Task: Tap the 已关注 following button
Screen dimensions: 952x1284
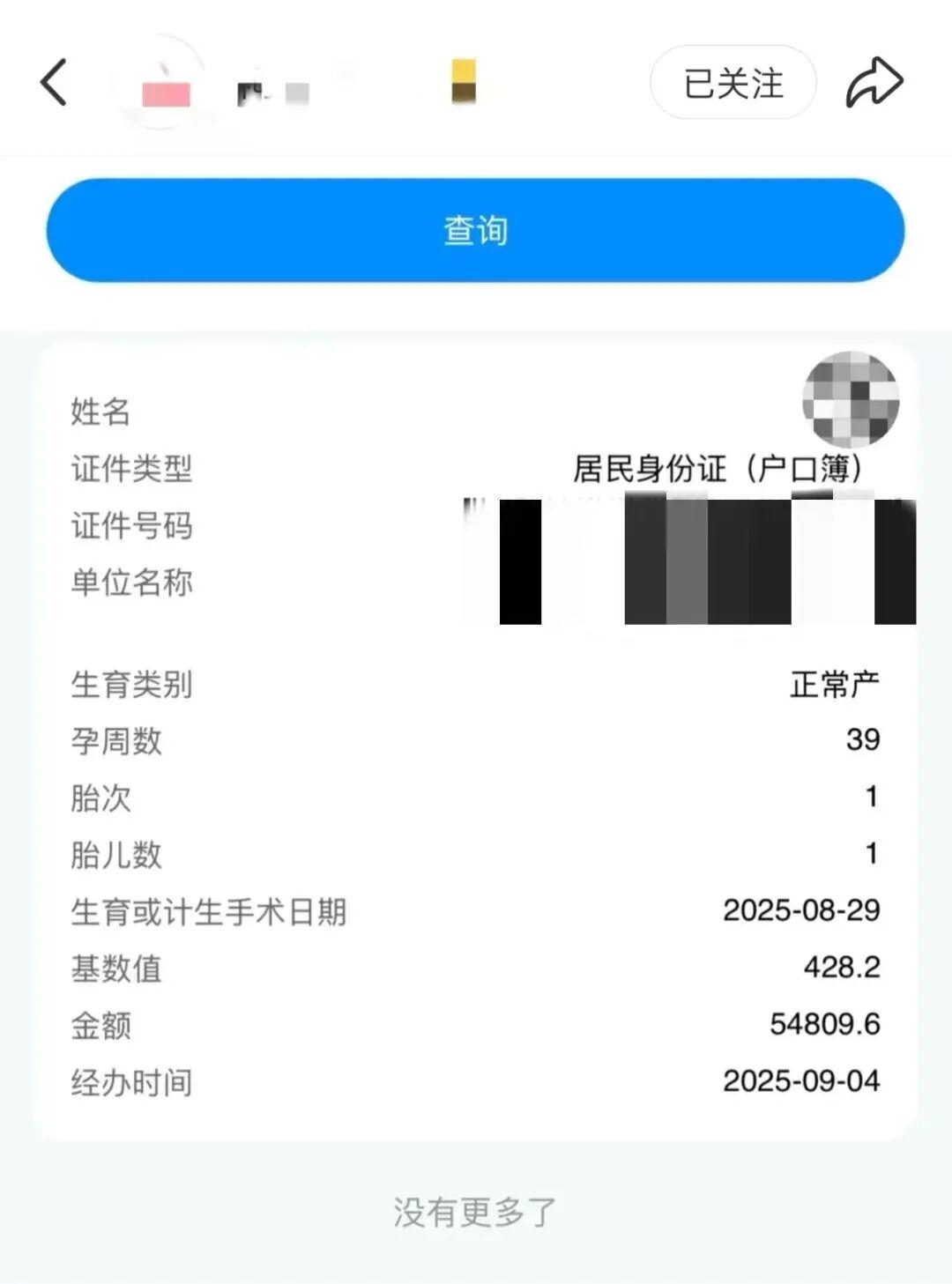Action: click(x=733, y=83)
